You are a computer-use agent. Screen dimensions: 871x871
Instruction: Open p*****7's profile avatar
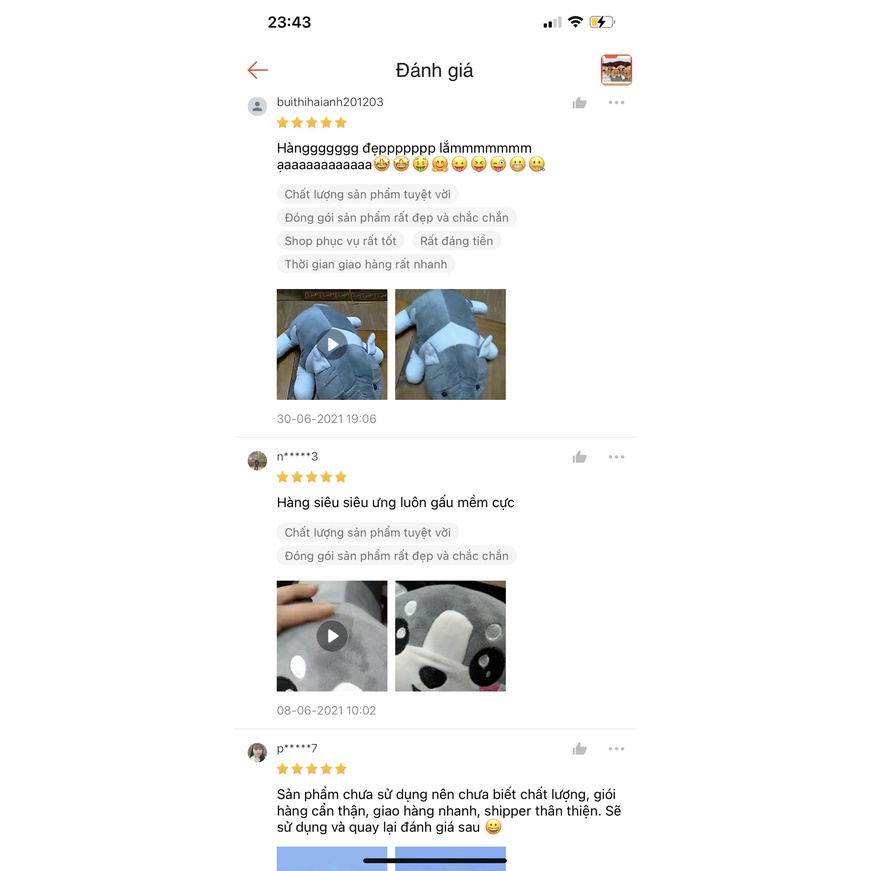point(257,752)
